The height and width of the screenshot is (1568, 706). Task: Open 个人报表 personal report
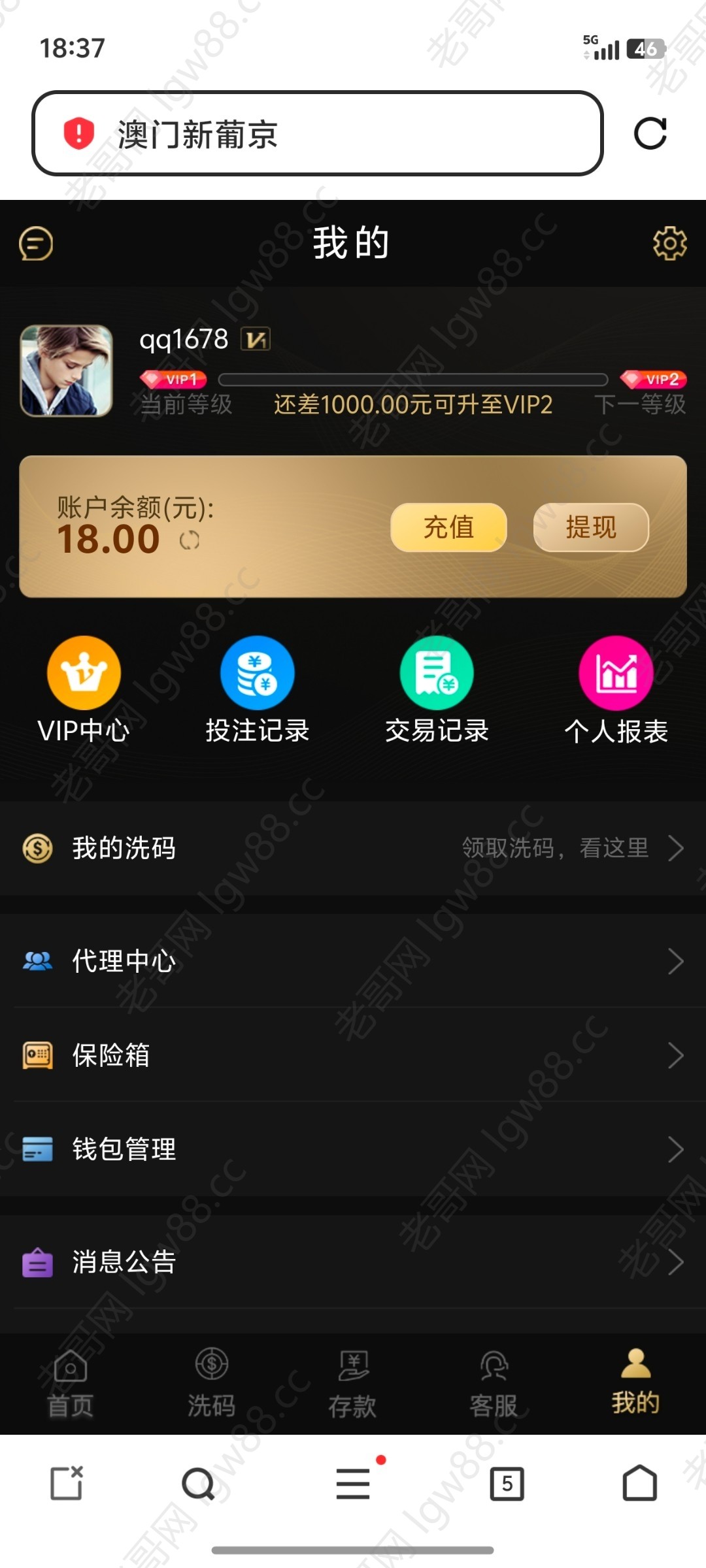616,691
